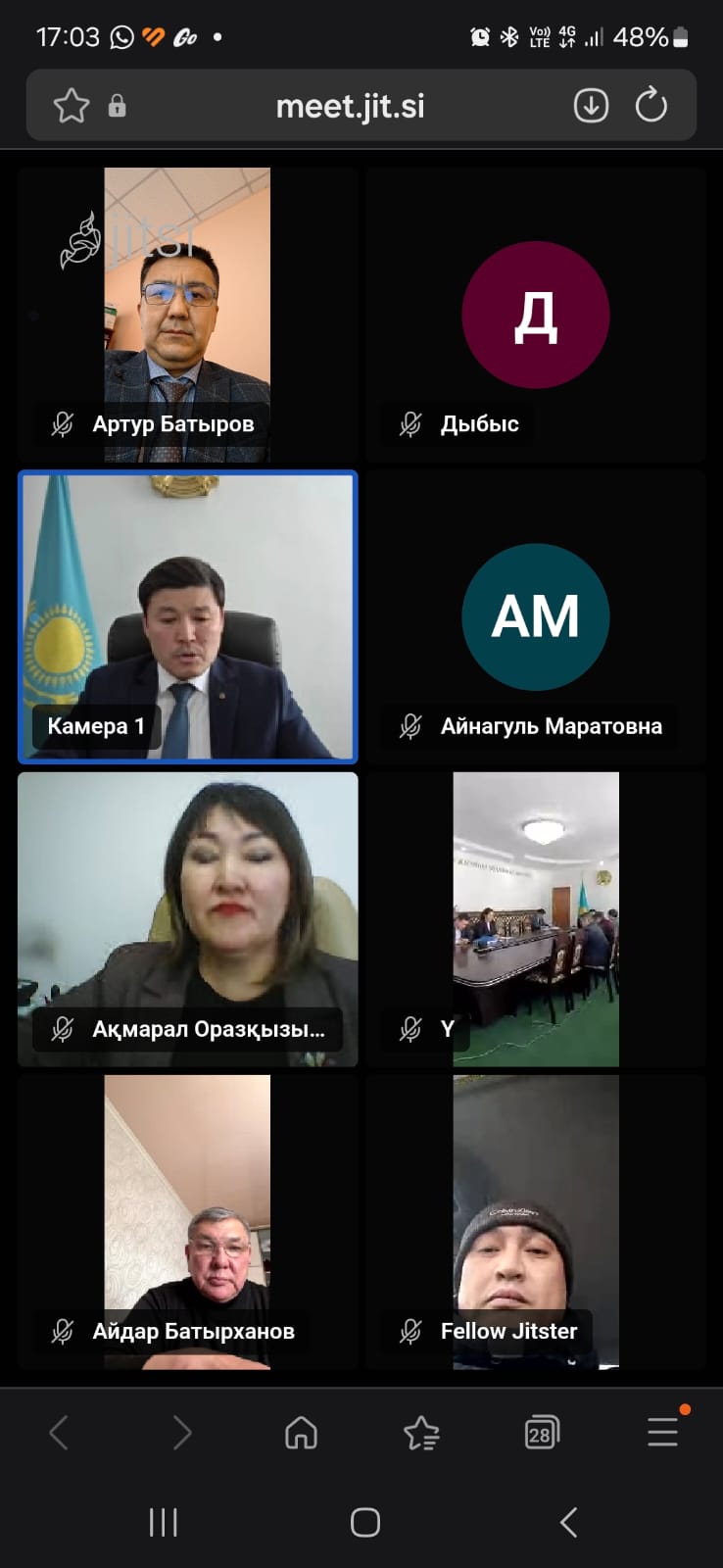Open the Fellow Jitster video tile
This screenshot has height=1568, width=723.
click(x=536, y=1221)
